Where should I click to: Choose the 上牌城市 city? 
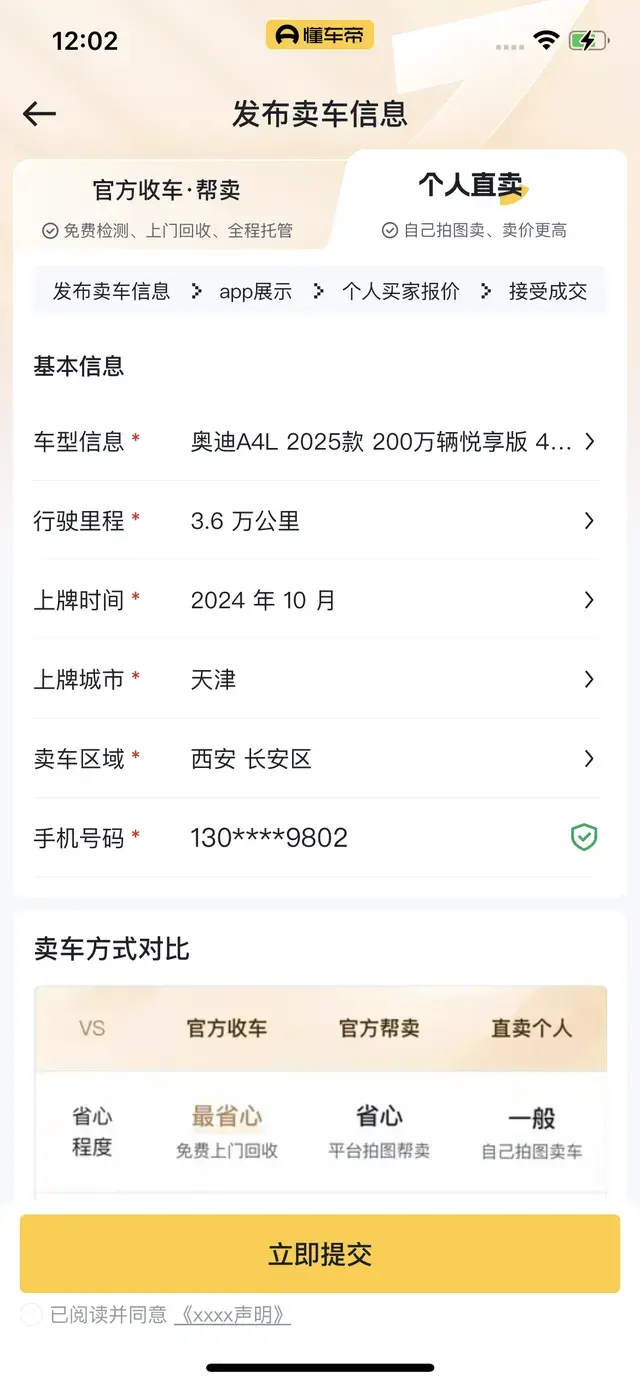(316, 679)
